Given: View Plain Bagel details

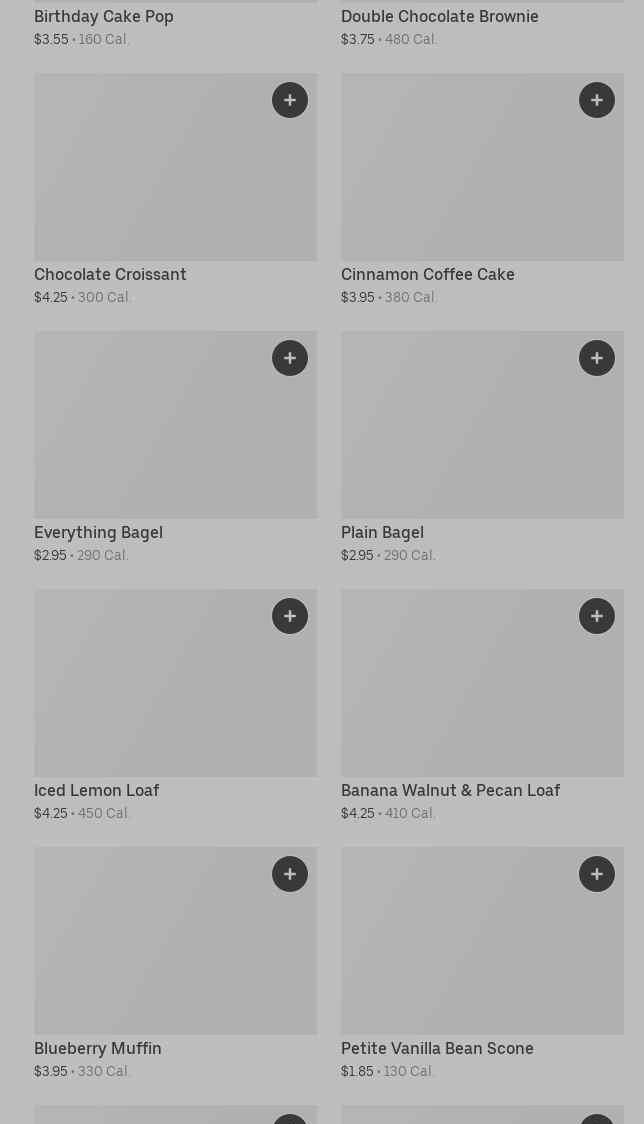Looking at the screenshot, I should tap(460, 440).
